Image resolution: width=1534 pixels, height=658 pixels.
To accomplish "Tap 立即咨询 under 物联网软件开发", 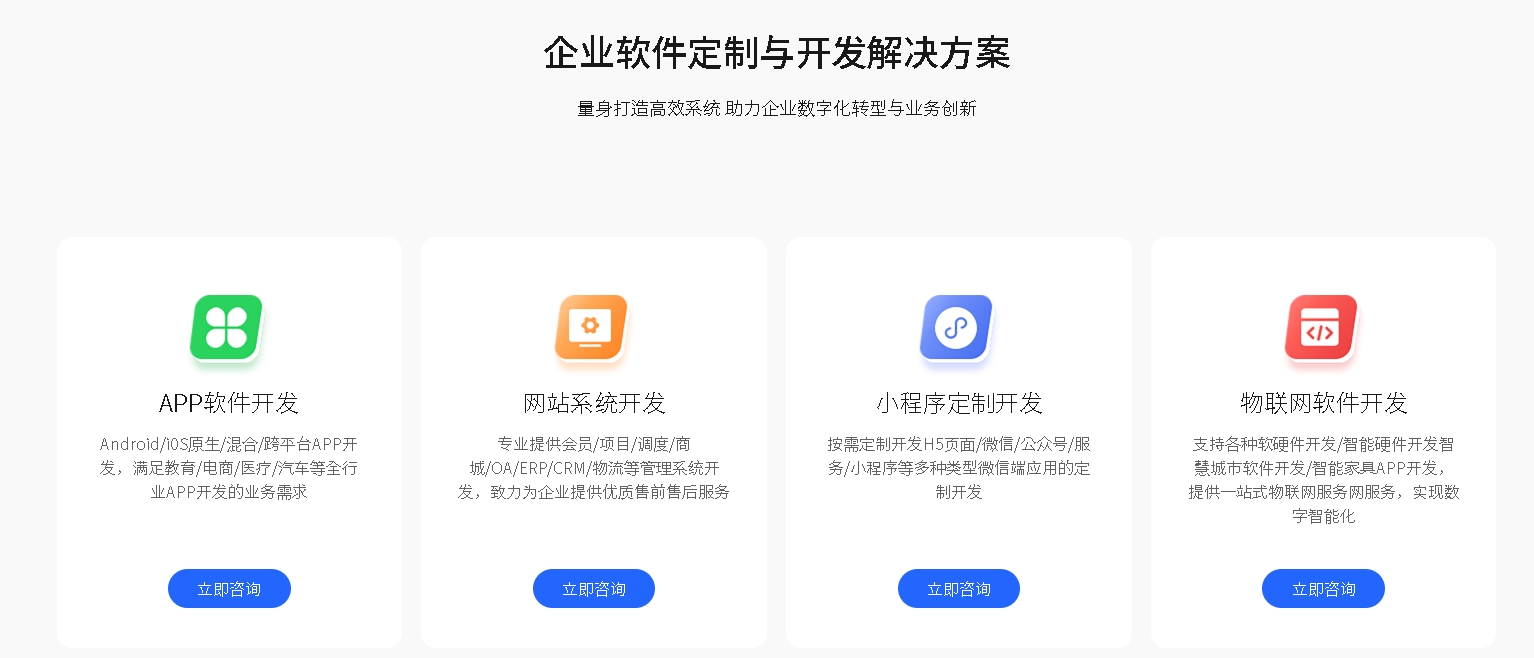I will click(1323, 589).
